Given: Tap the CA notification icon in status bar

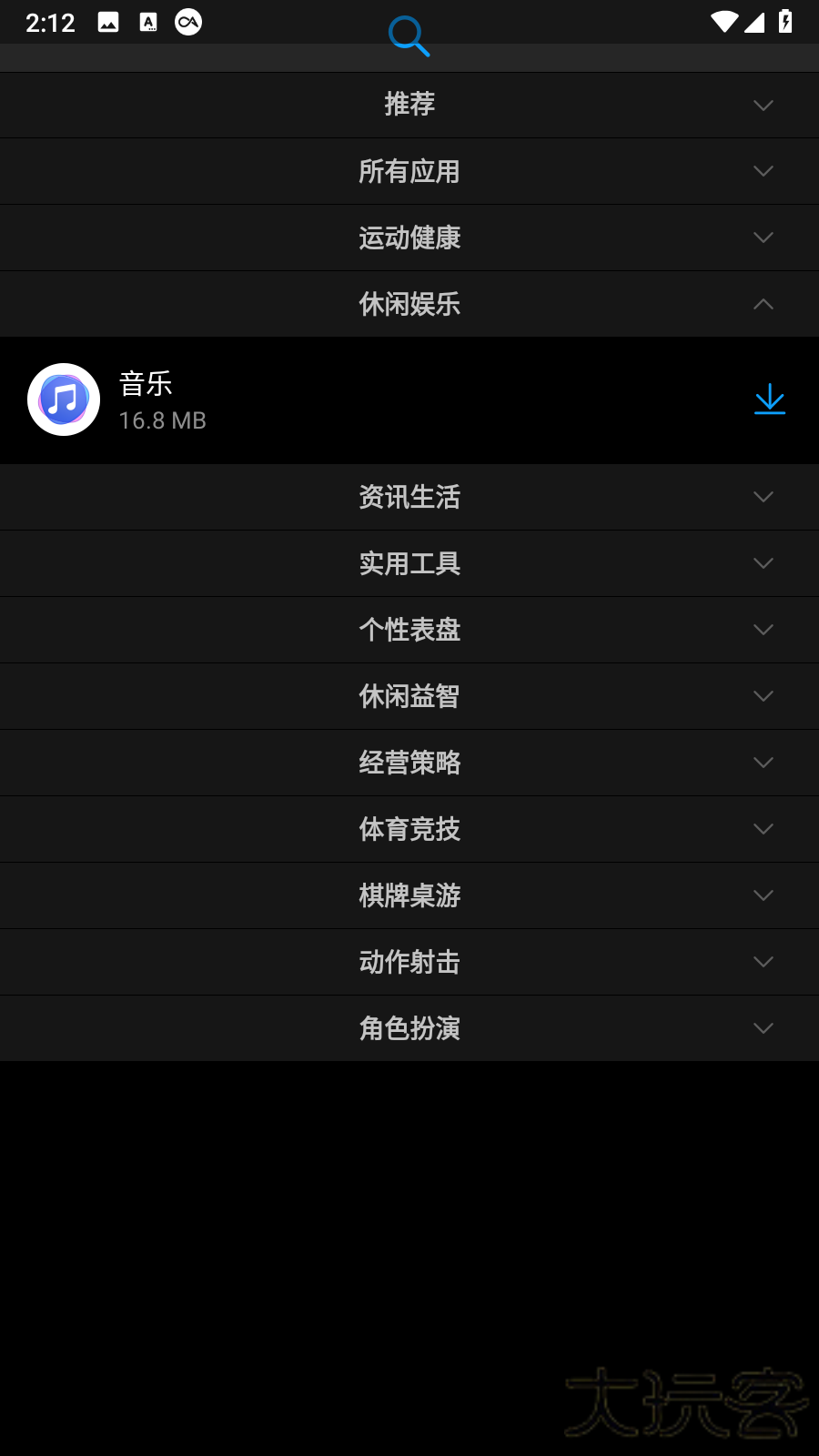Looking at the screenshot, I should point(187,22).
